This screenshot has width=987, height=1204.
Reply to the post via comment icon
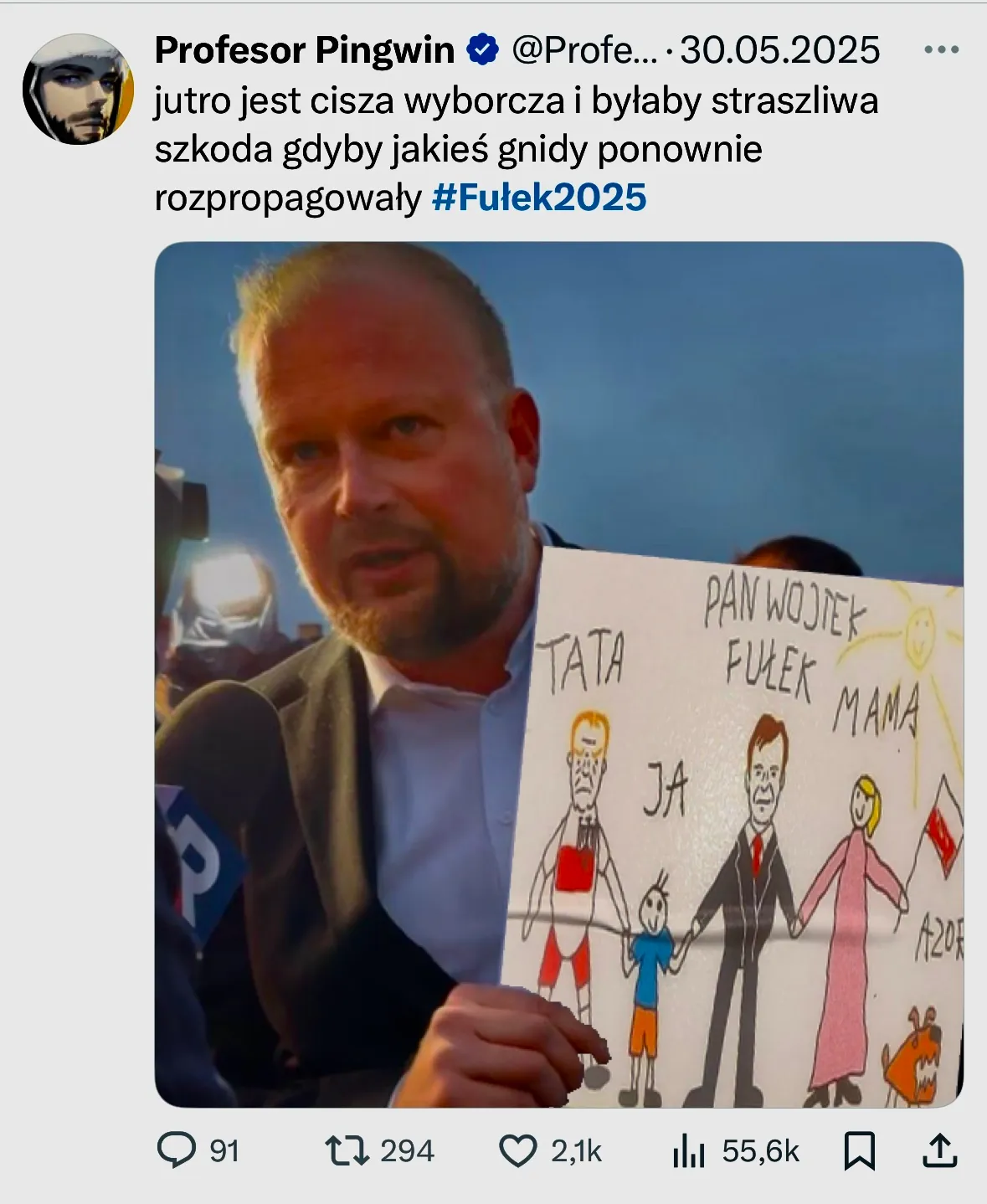pyautogui.click(x=177, y=1150)
